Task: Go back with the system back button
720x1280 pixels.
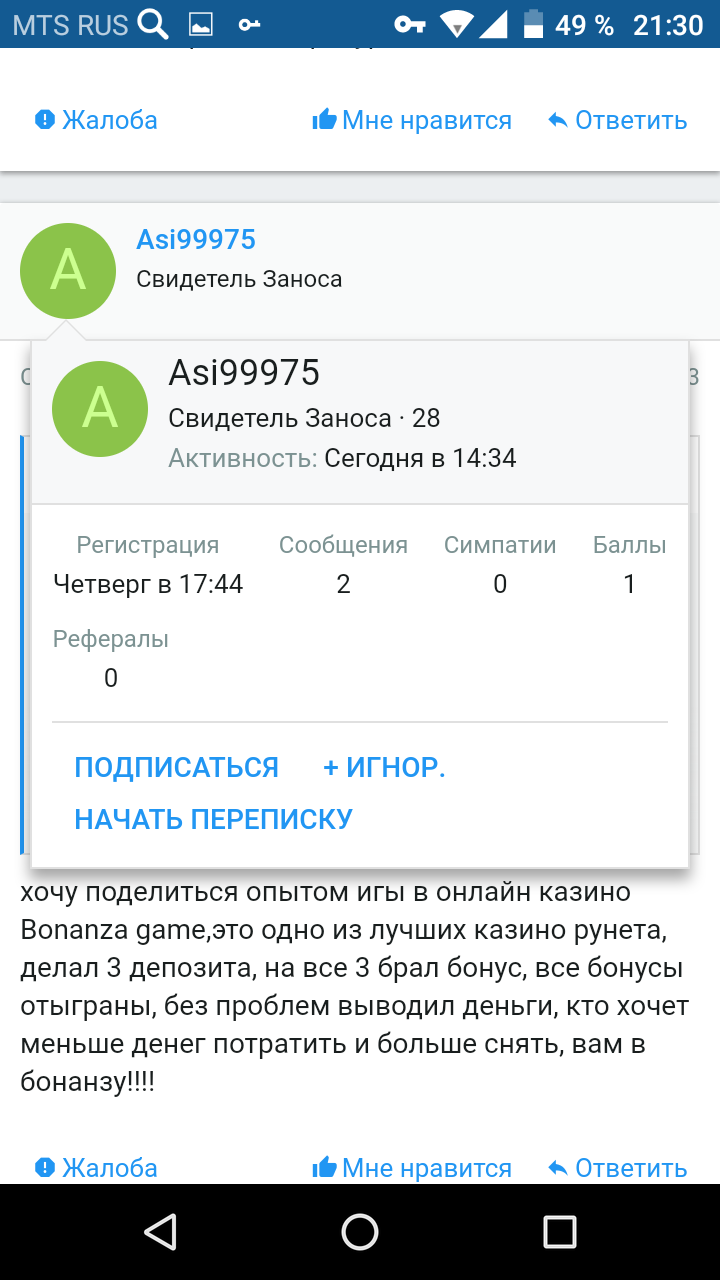Action: tap(160, 1232)
